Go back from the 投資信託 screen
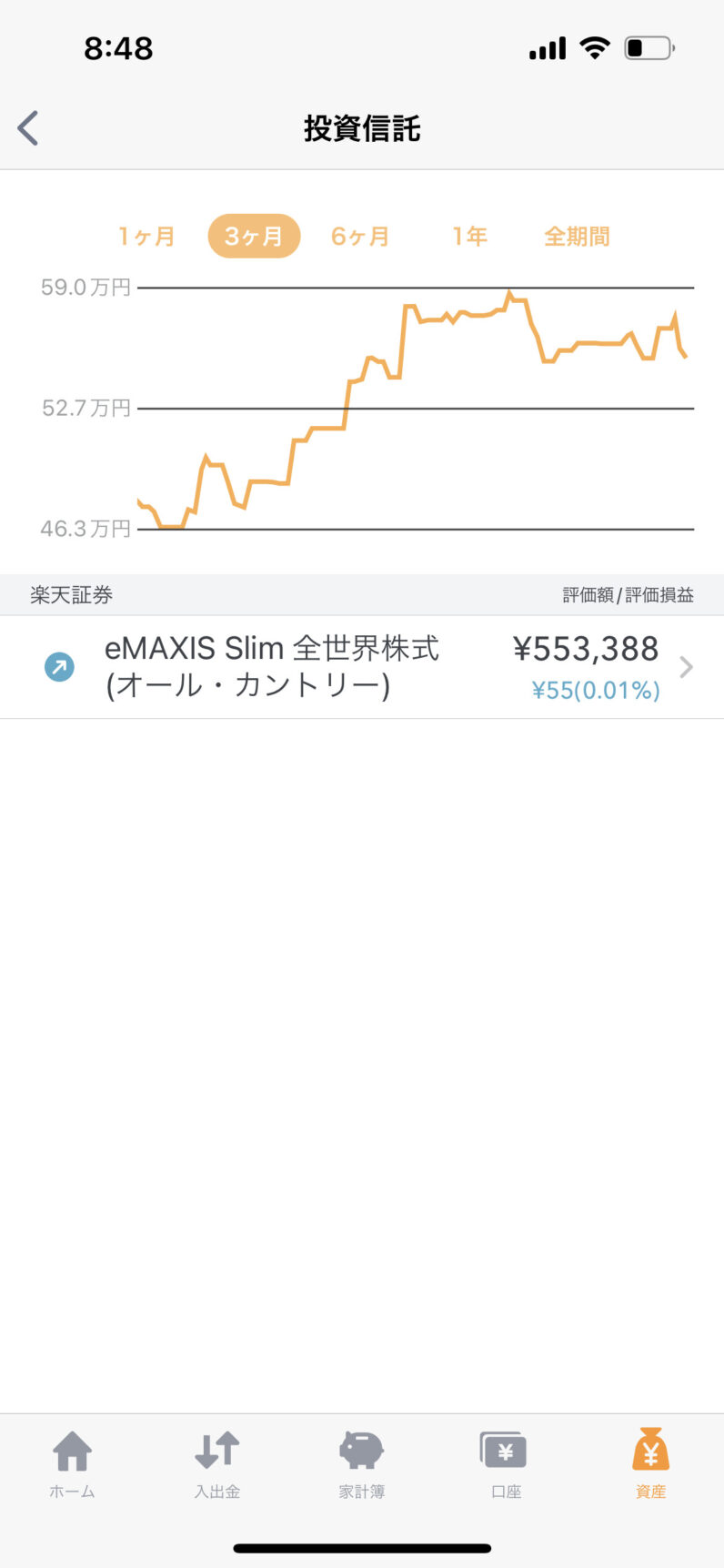 pos(28,128)
